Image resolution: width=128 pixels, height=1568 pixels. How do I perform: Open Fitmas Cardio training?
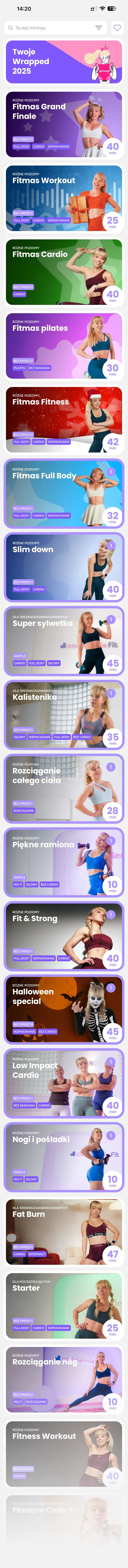click(x=64, y=272)
